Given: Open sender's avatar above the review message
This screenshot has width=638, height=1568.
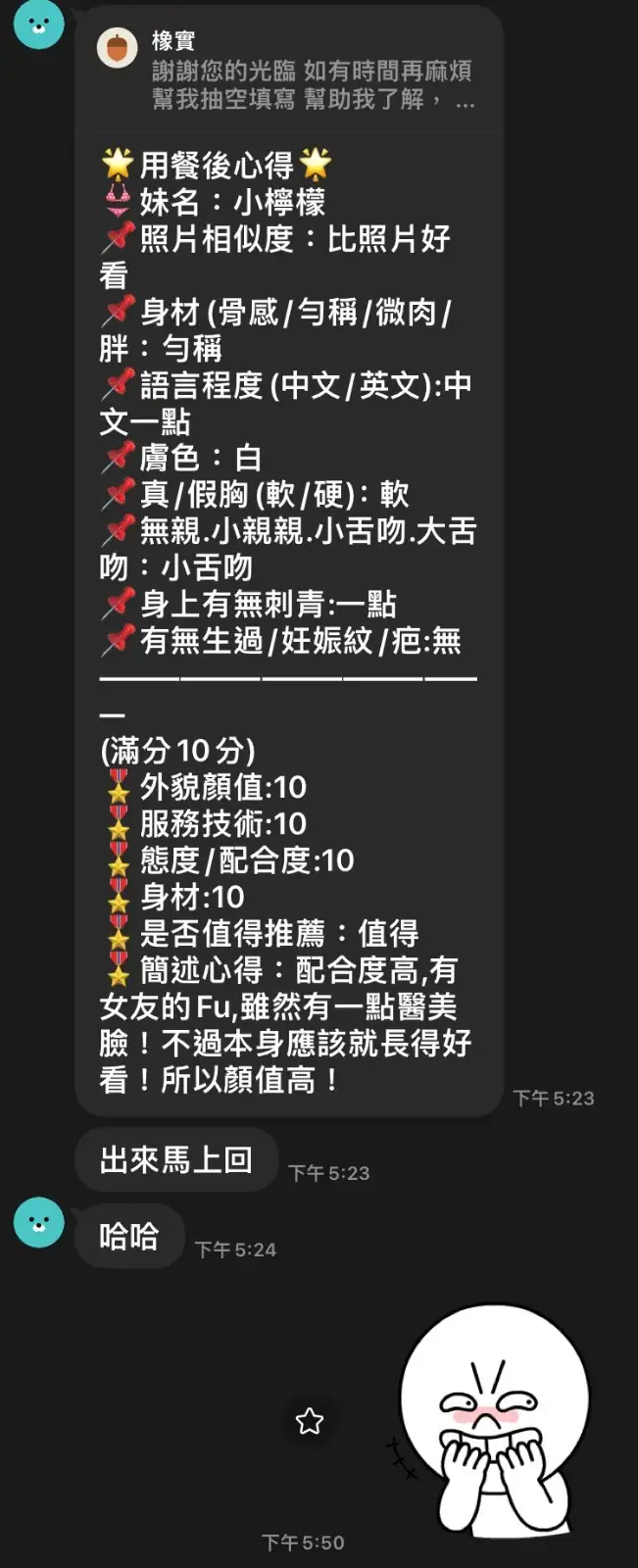Looking at the screenshot, I should [39, 24].
